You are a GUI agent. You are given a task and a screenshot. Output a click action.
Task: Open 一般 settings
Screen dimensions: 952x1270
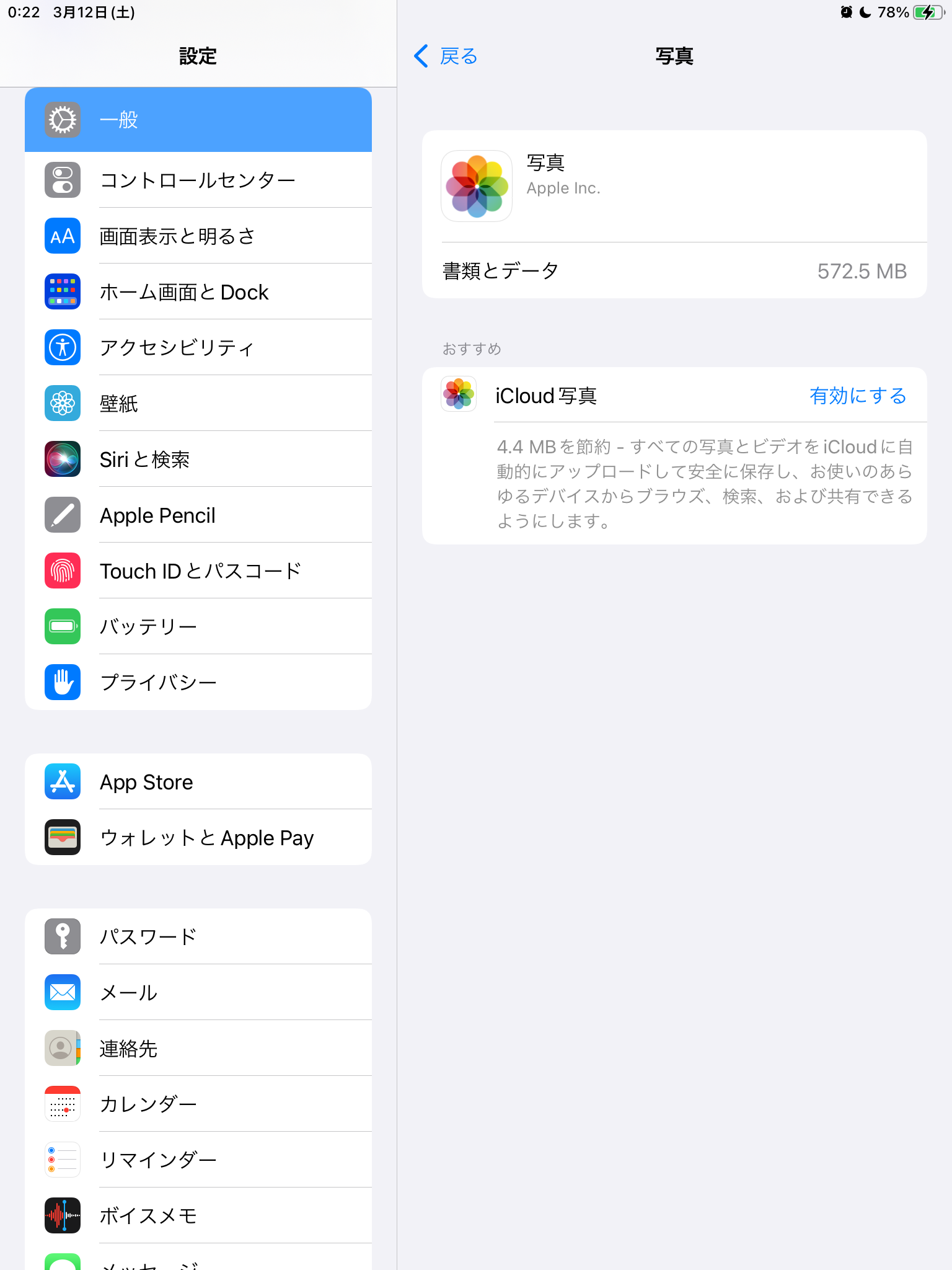click(198, 120)
